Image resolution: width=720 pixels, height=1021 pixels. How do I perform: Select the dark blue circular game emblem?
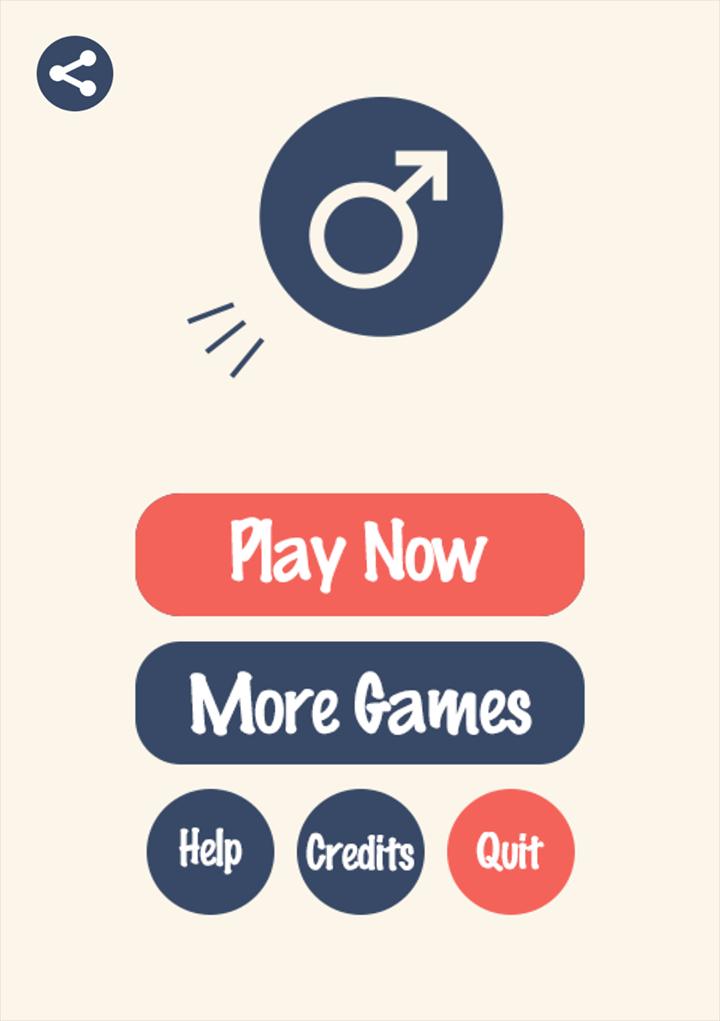(382, 218)
